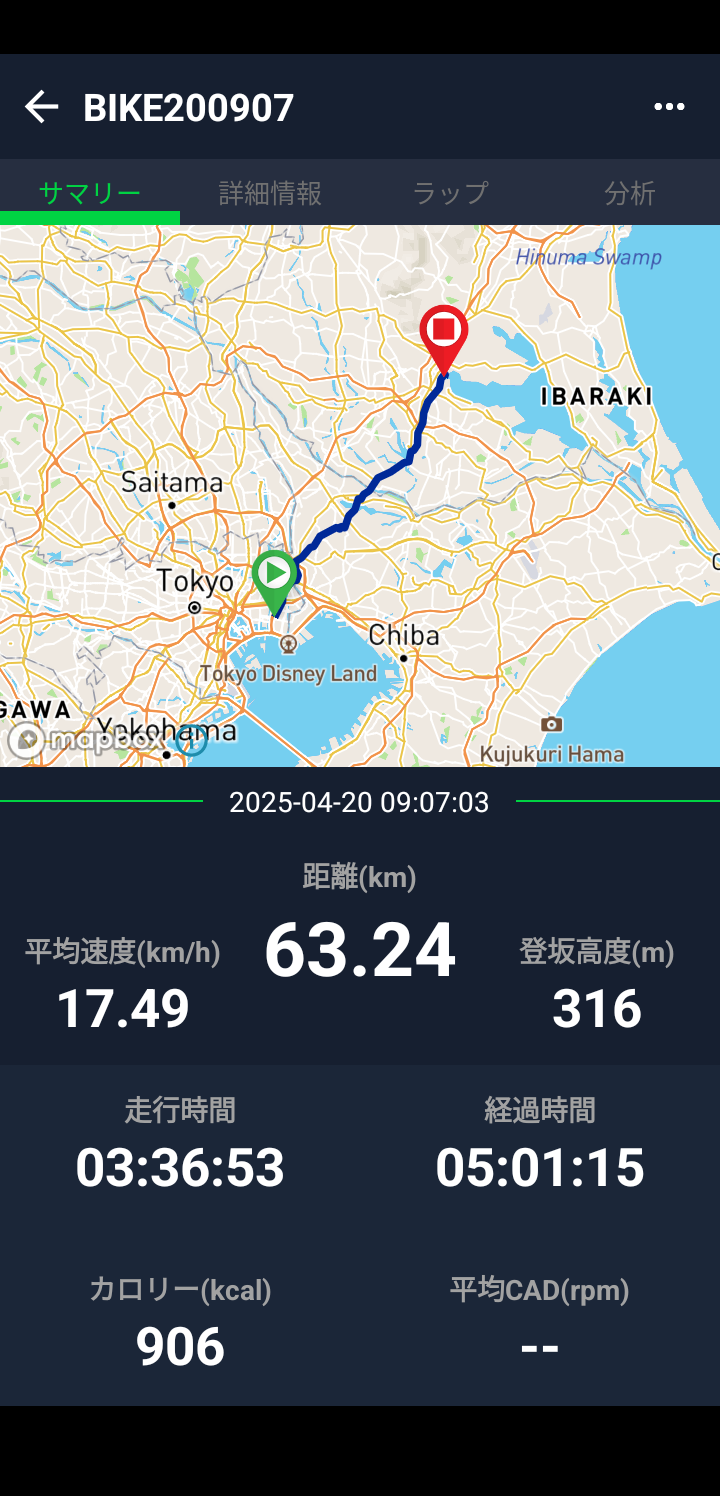The image size is (720, 1496).
Task: Switch to the ラップ tab
Action: [x=450, y=193]
